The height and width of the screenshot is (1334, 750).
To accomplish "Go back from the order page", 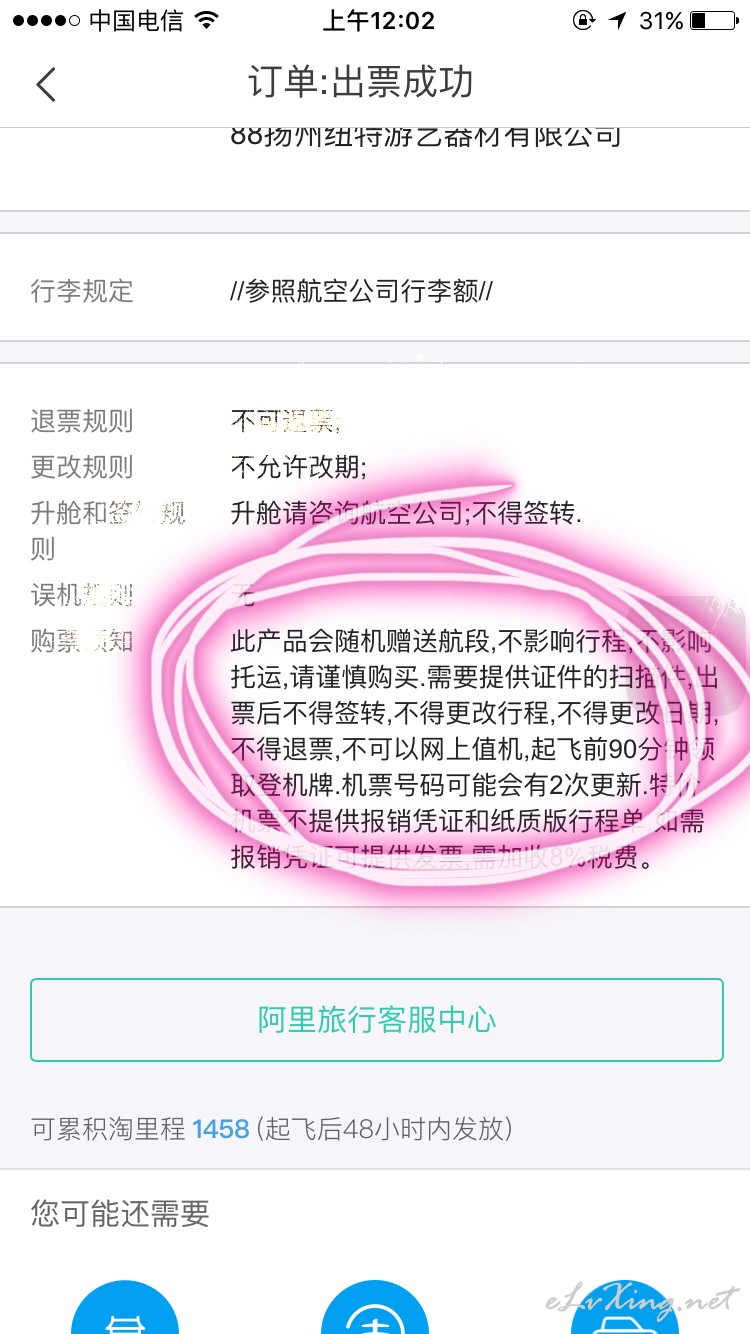I will (46, 84).
